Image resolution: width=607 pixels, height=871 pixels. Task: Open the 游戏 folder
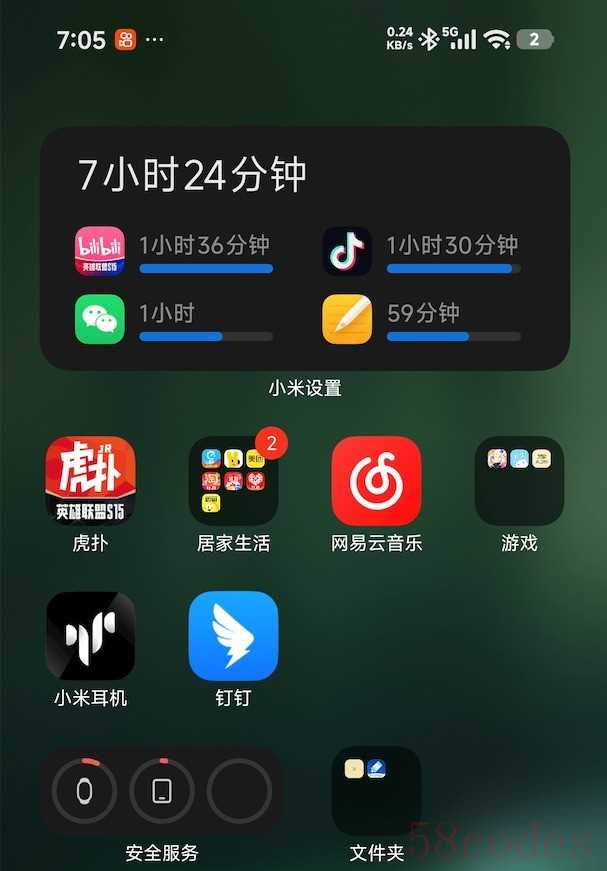pos(519,481)
